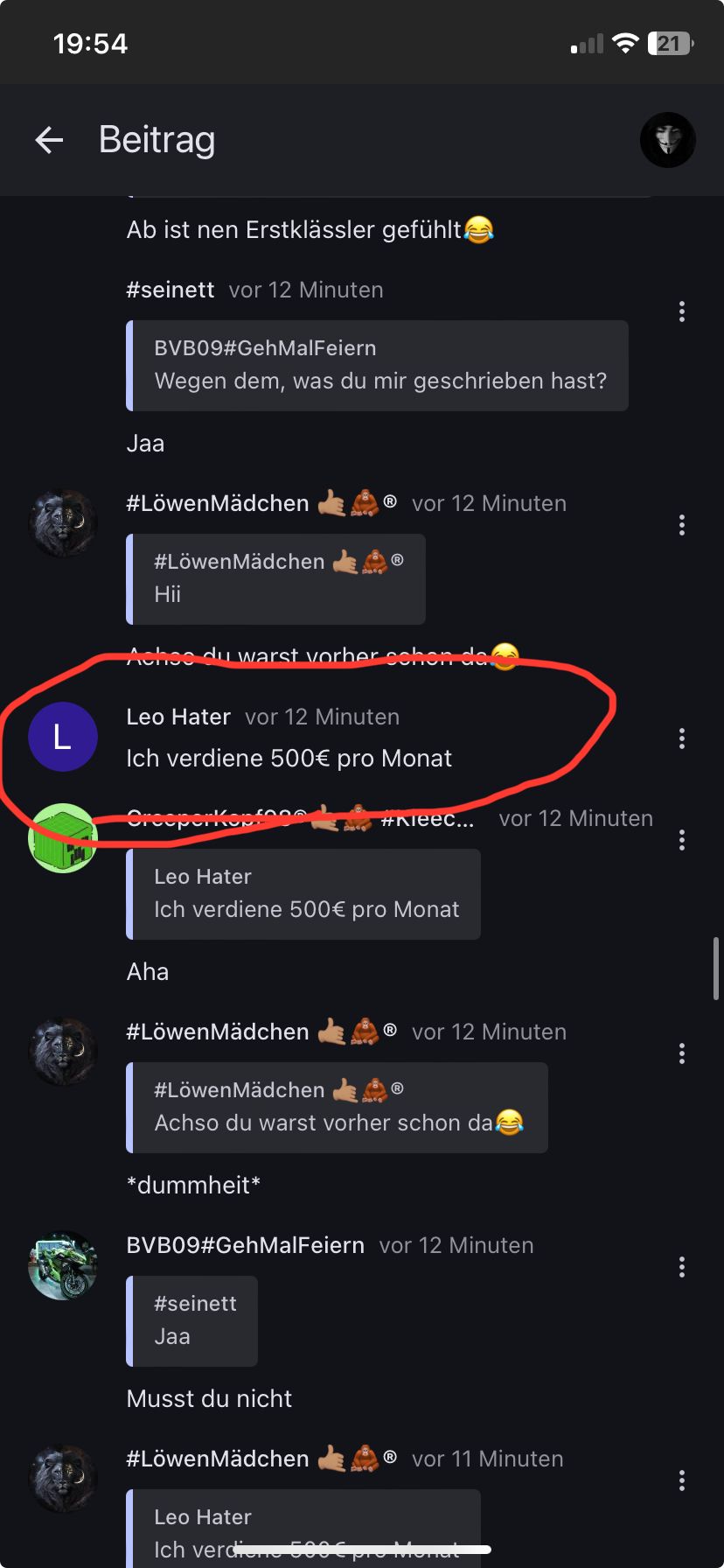Jump to quoted message "Wegen dem, was du mir geschrieben hast?"

[378, 366]
